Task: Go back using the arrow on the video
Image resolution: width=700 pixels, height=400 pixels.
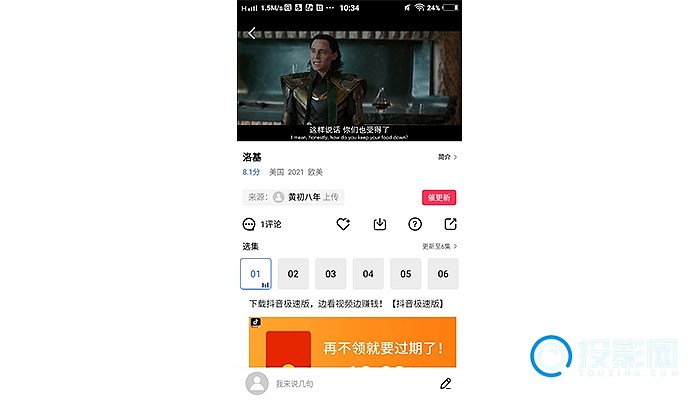Action: point(252,34)
